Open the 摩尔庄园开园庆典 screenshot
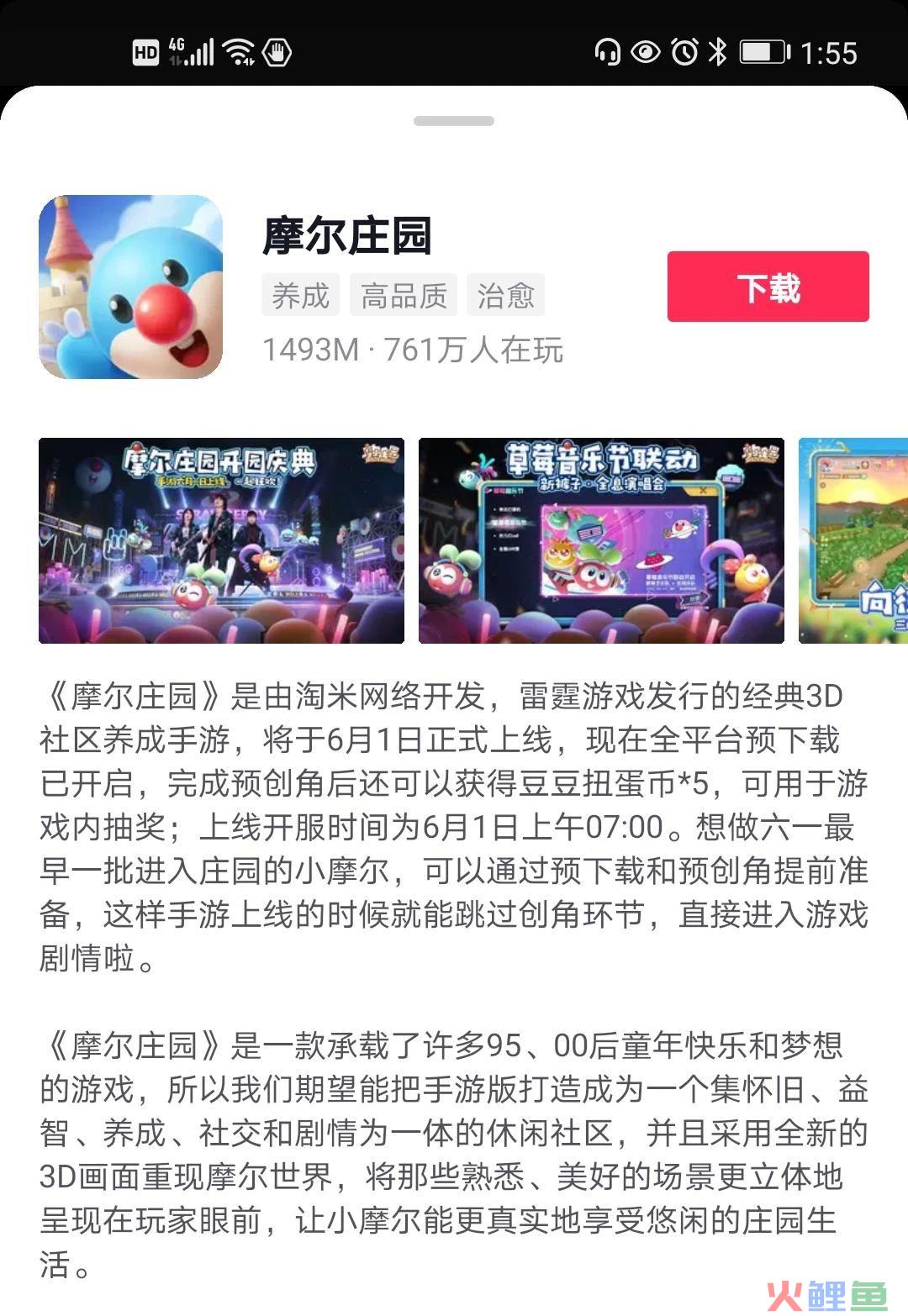This screenshot has width=908, height=1316. (221, 540)
